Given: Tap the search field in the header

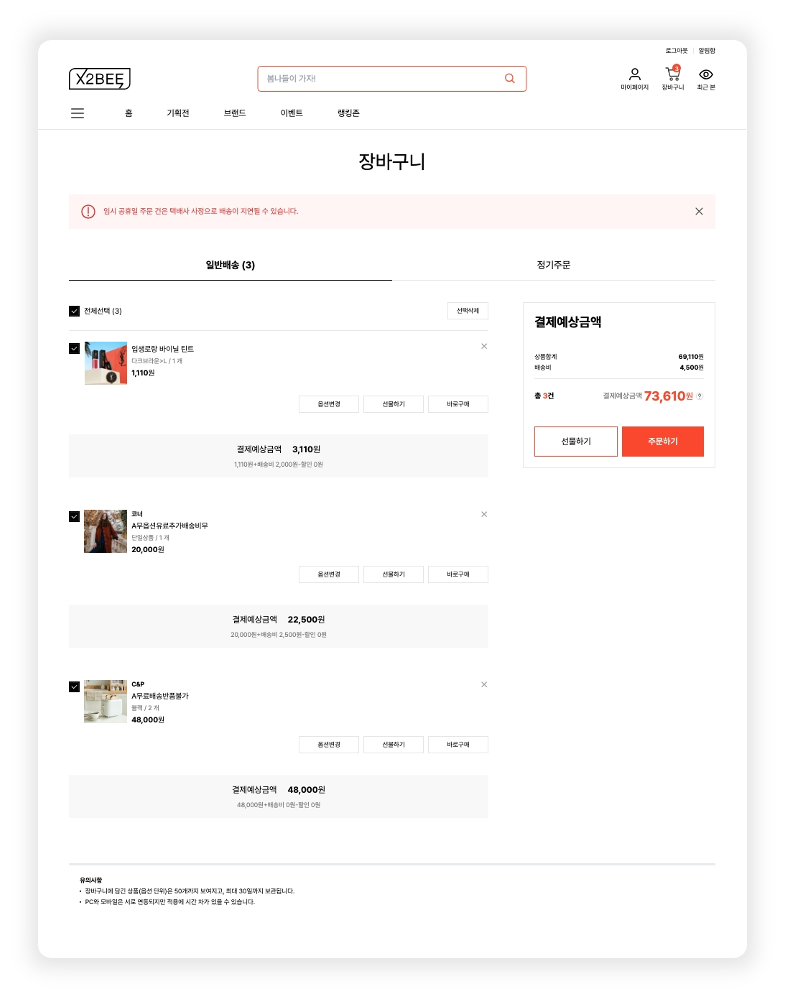Looking at the screenshot, I should tap(380, 79).
